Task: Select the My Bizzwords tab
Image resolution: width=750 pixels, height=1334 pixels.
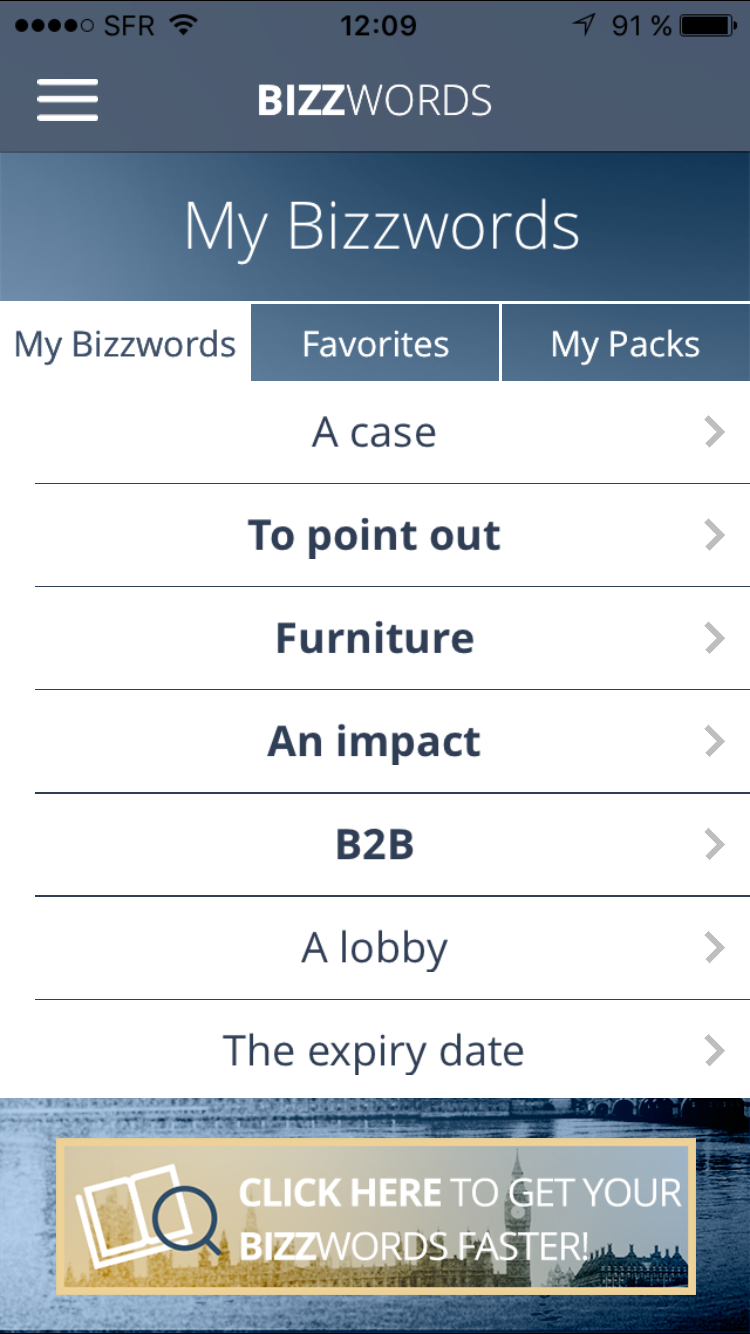Action: [122, 343]
